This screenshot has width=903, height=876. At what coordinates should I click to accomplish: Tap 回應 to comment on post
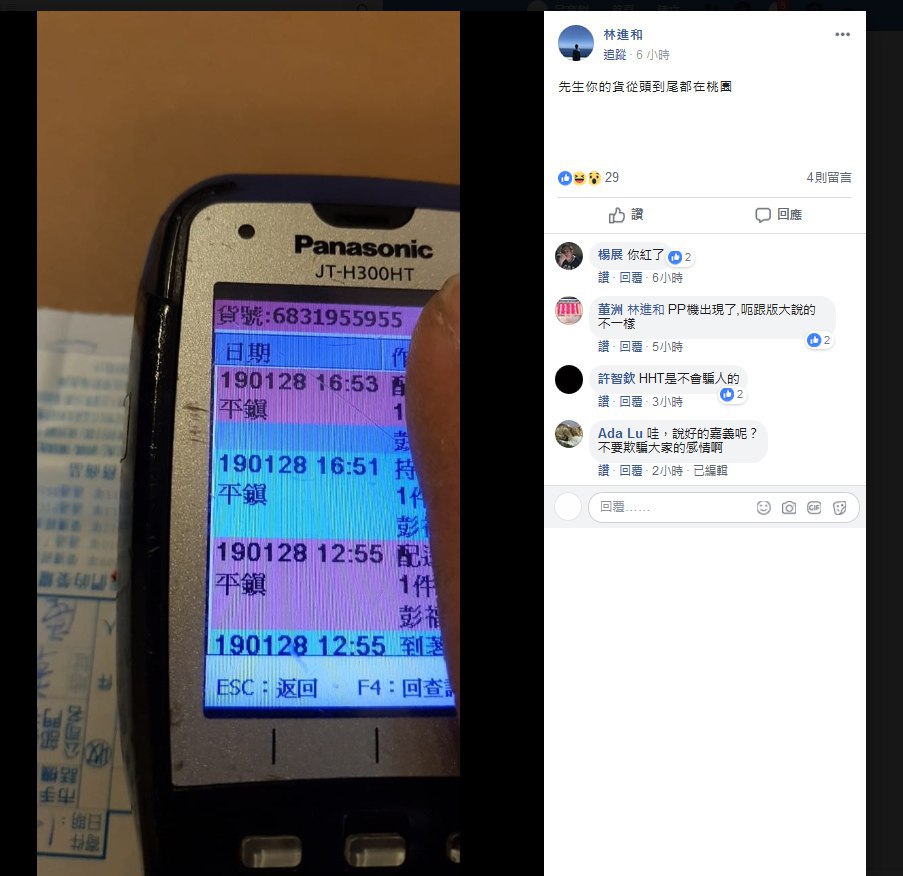point(778,215)
